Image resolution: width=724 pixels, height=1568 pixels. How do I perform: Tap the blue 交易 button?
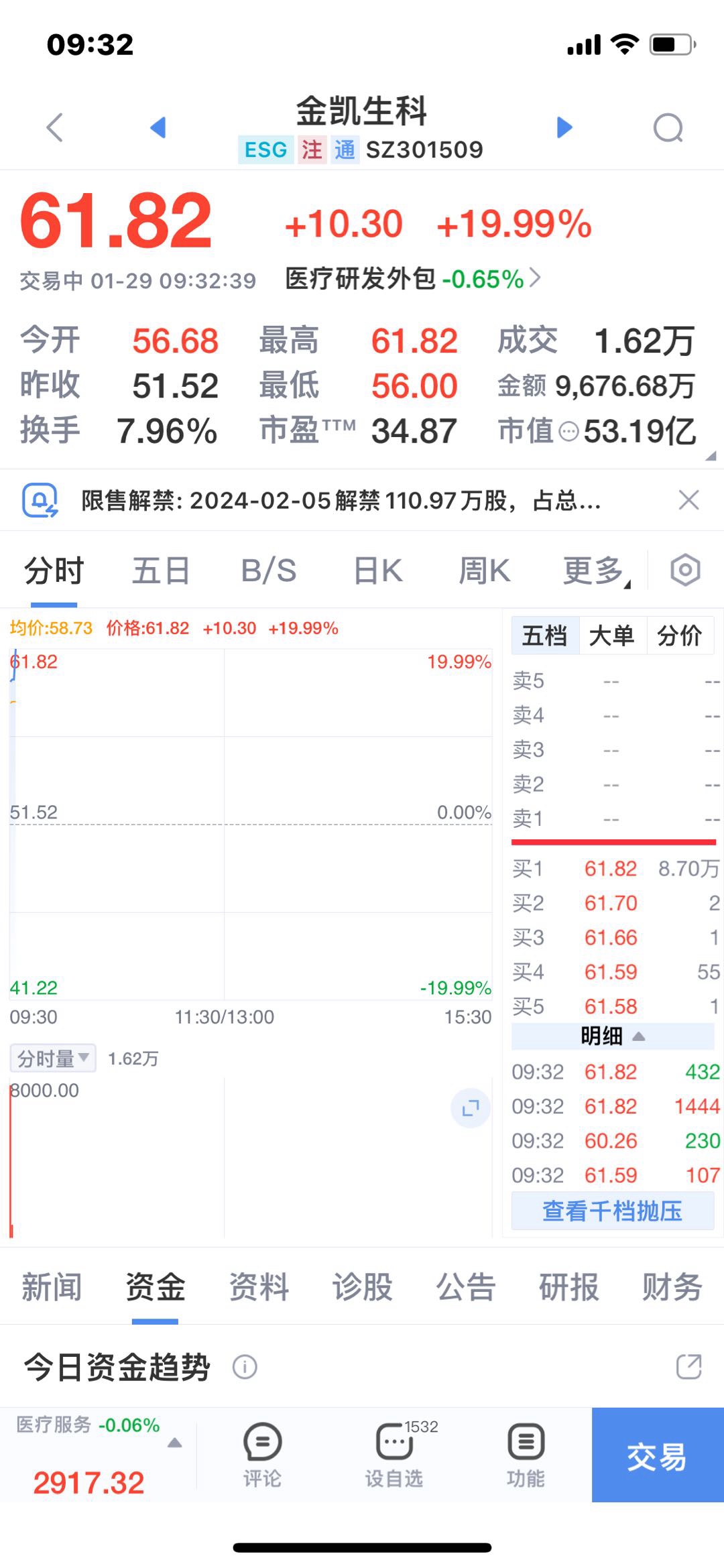[x=657, y=1455]
